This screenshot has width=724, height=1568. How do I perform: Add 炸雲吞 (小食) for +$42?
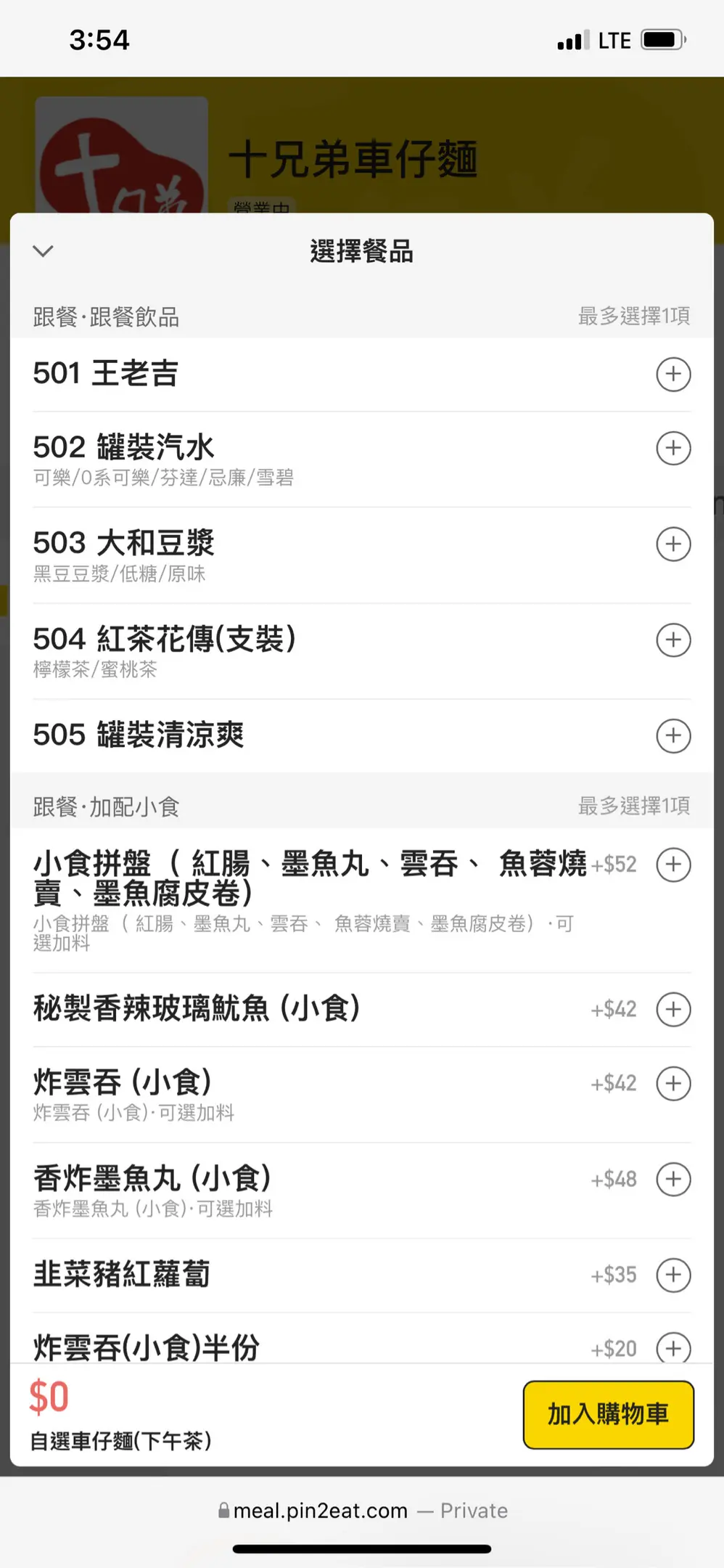673,1084
